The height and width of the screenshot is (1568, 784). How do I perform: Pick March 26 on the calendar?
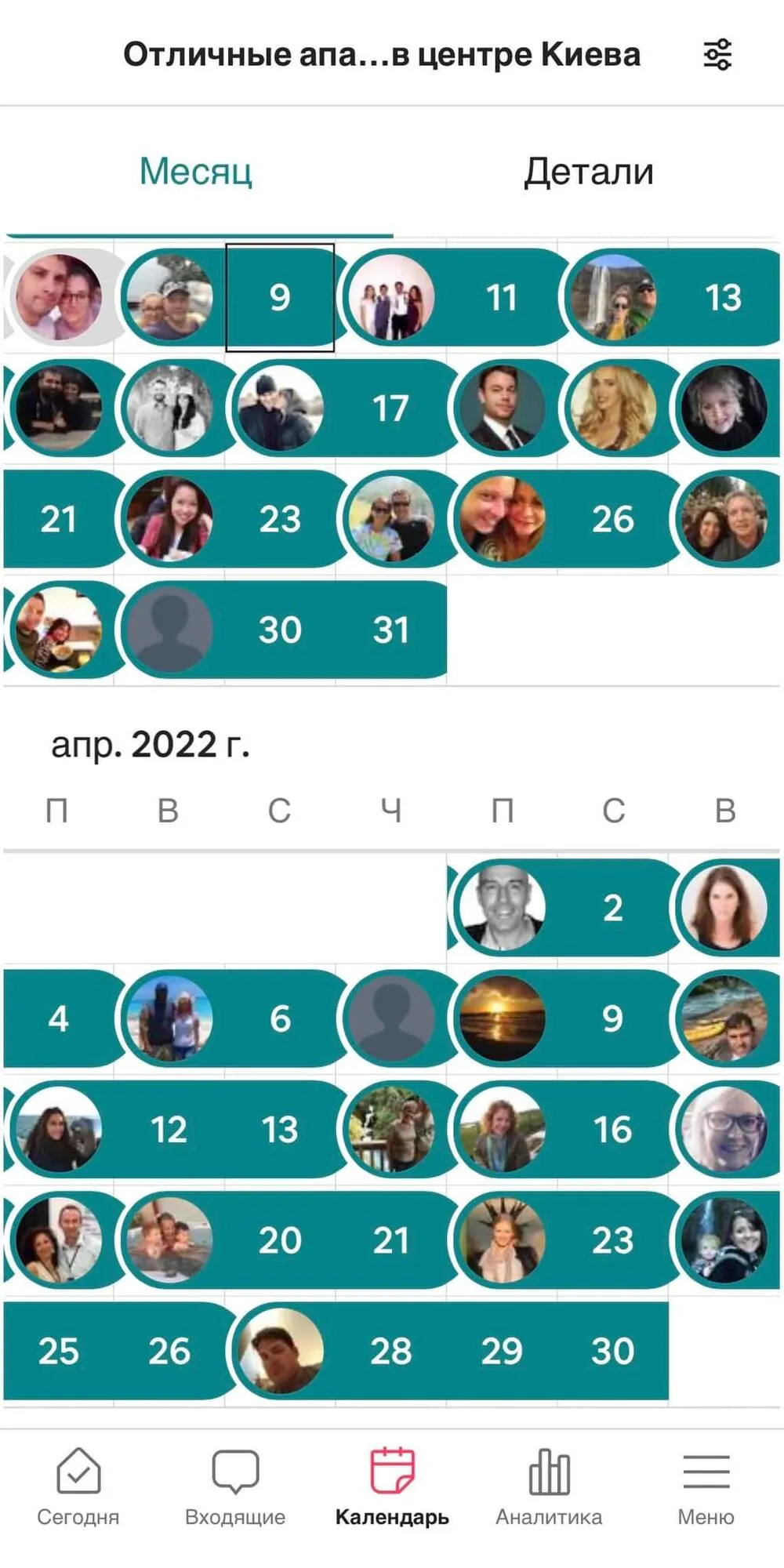coord(613,519)
